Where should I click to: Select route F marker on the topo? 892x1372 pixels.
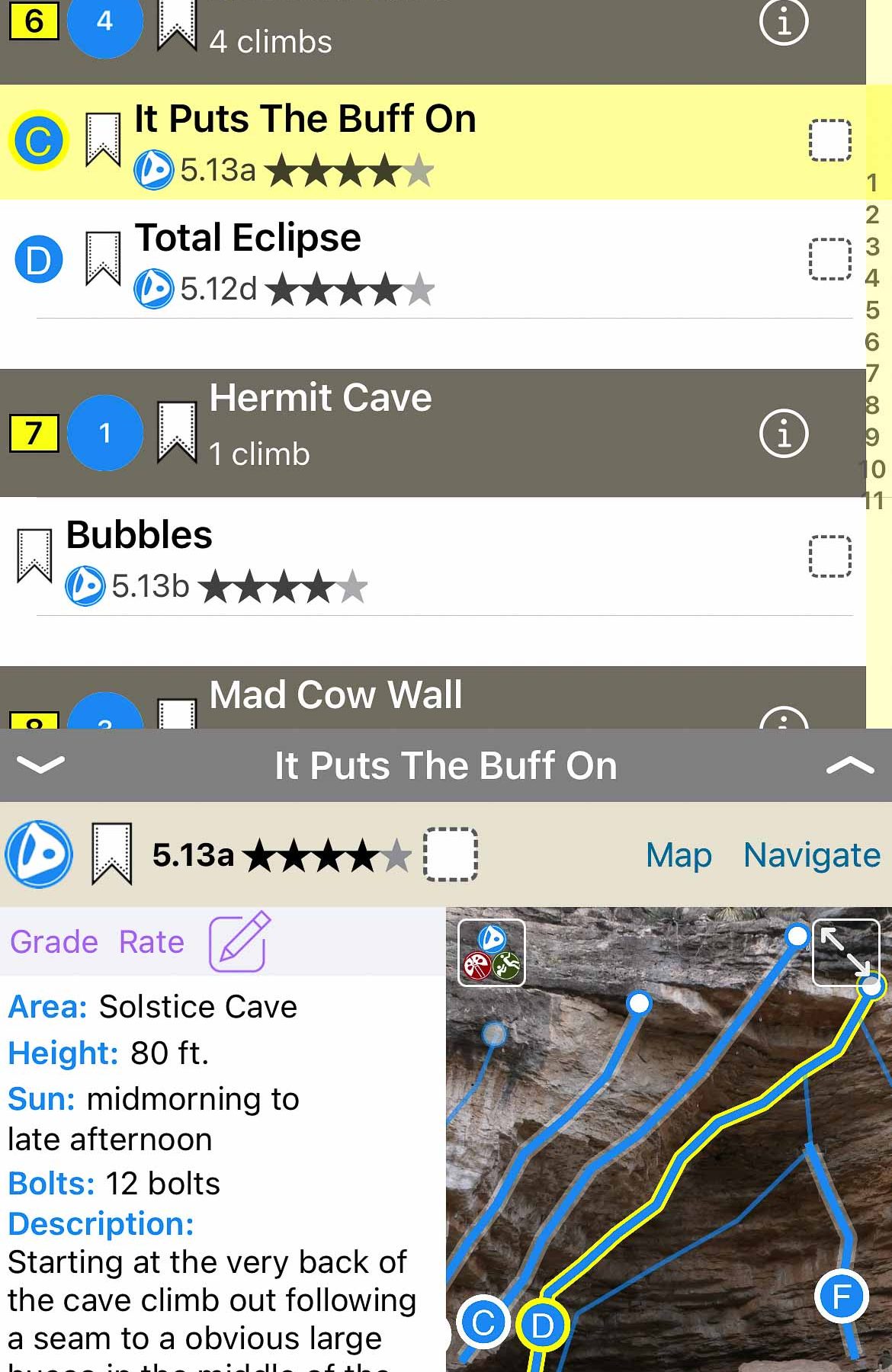pos(842,1296)
